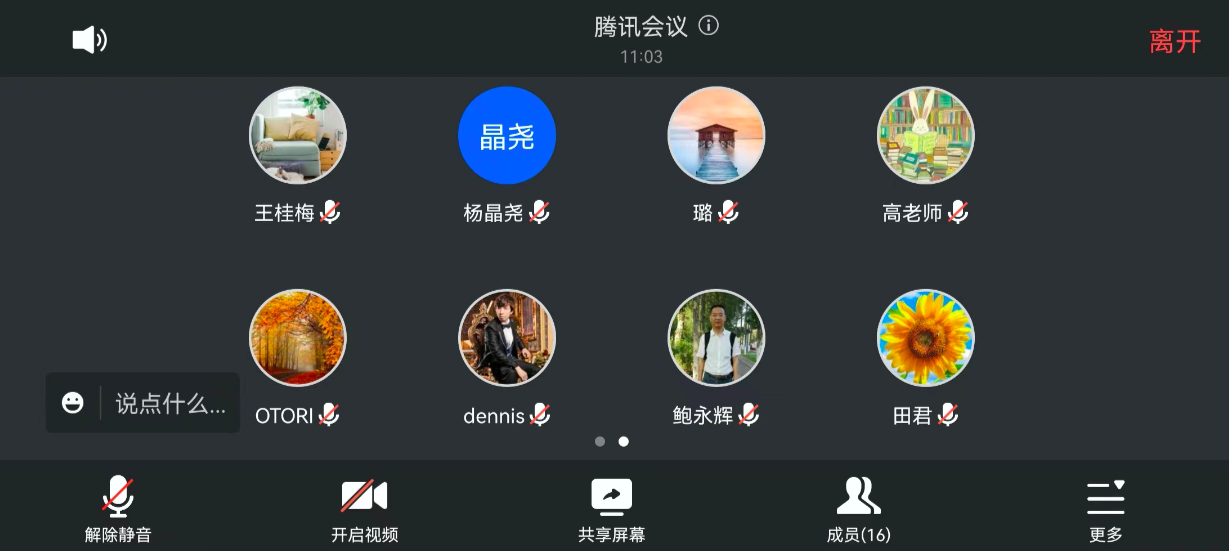Select participant 田君
Screen dimensions: 1230x551
pos(925,338)
